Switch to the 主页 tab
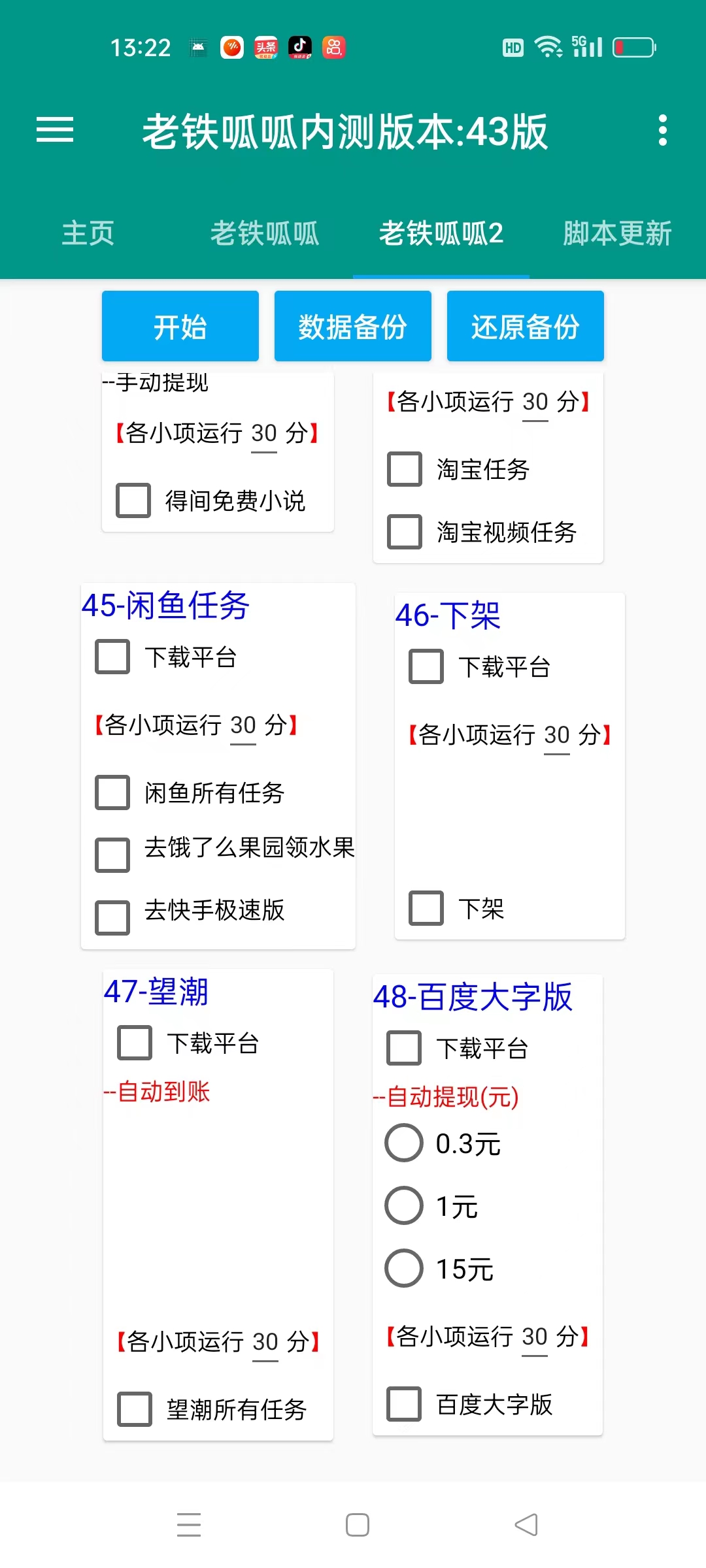Image resolution: width=706 pixels, height=1568 pixels. 88,233
